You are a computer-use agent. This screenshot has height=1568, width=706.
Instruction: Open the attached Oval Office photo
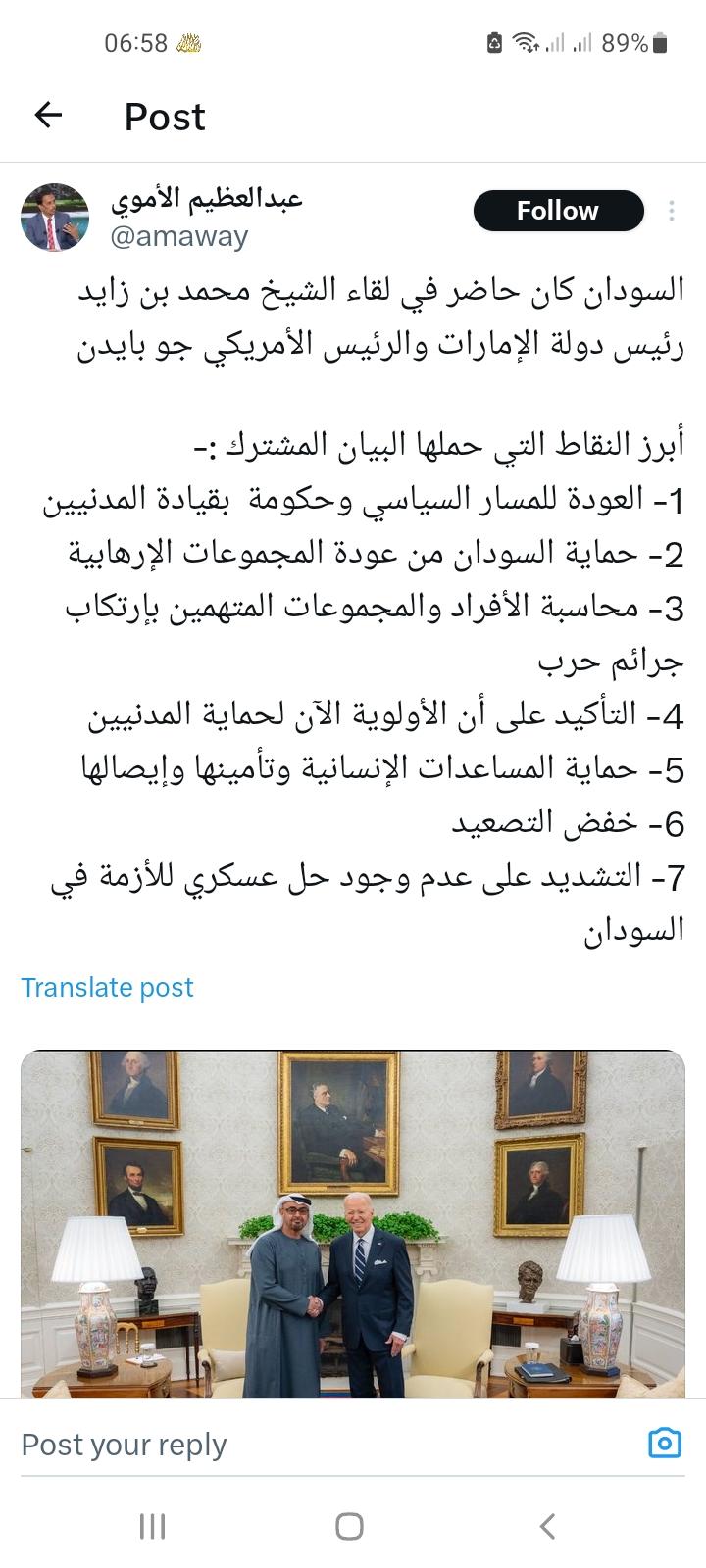(x=353, y=1225)
